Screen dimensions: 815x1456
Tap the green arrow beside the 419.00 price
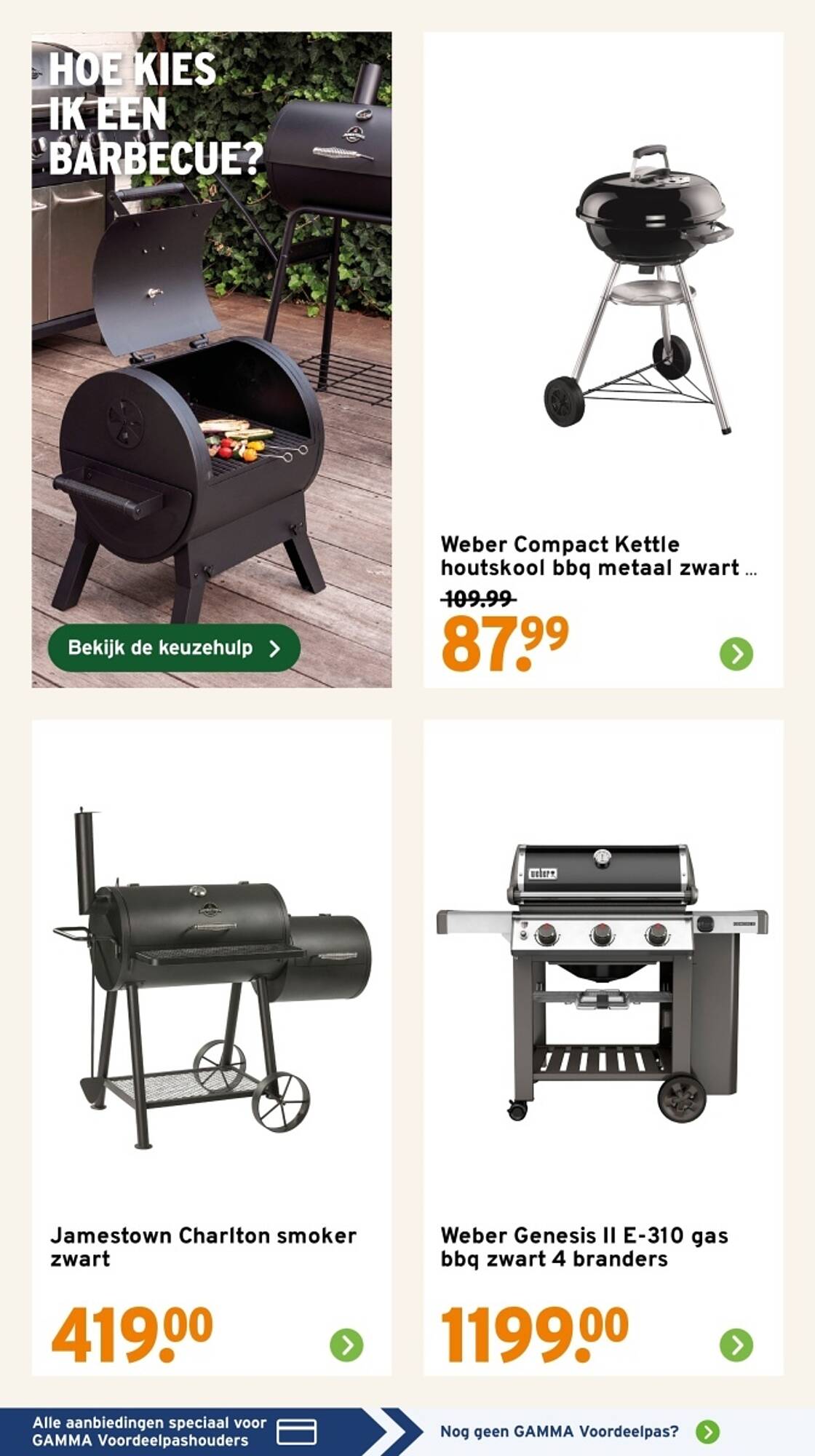346,1345
